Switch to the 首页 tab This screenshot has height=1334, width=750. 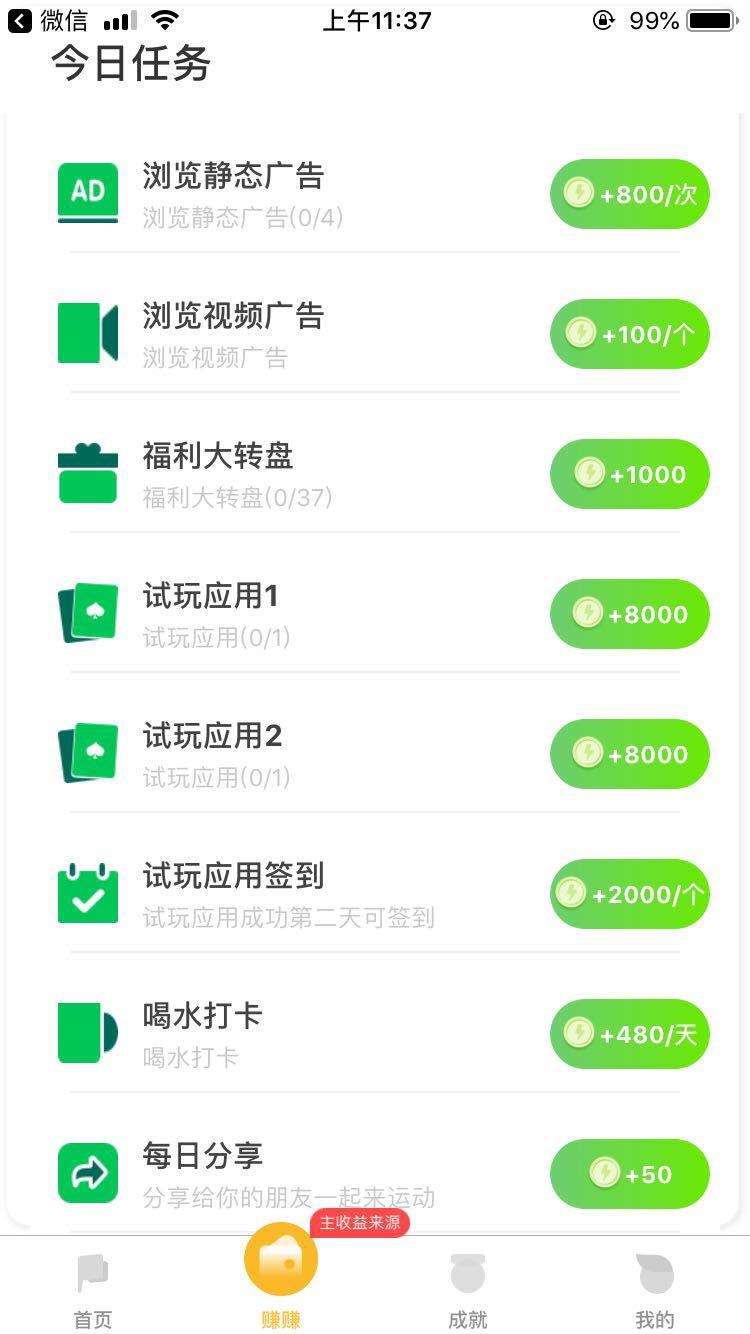(93, 1292)
